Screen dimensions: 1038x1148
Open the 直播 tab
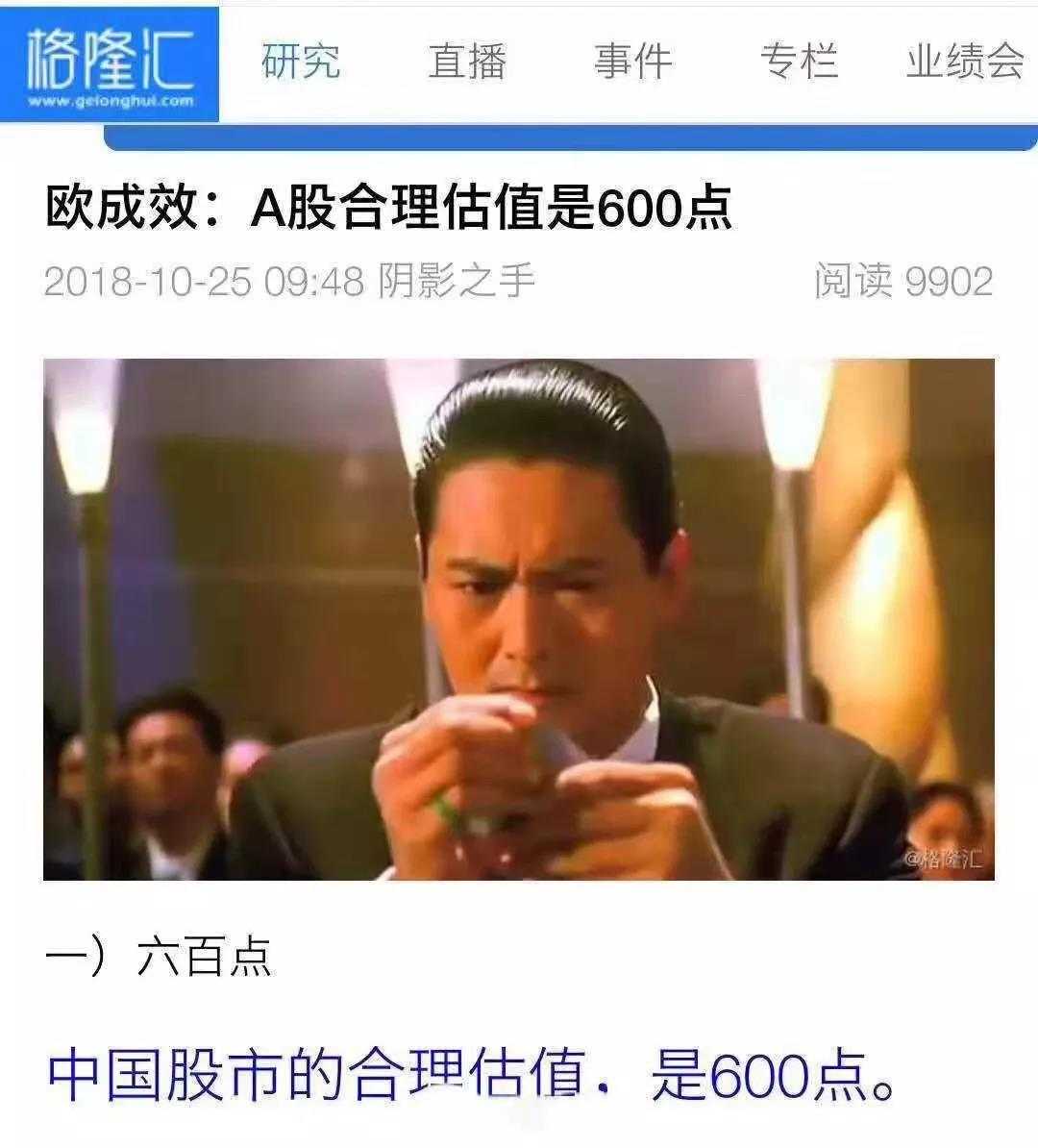(x=467, y=62)
